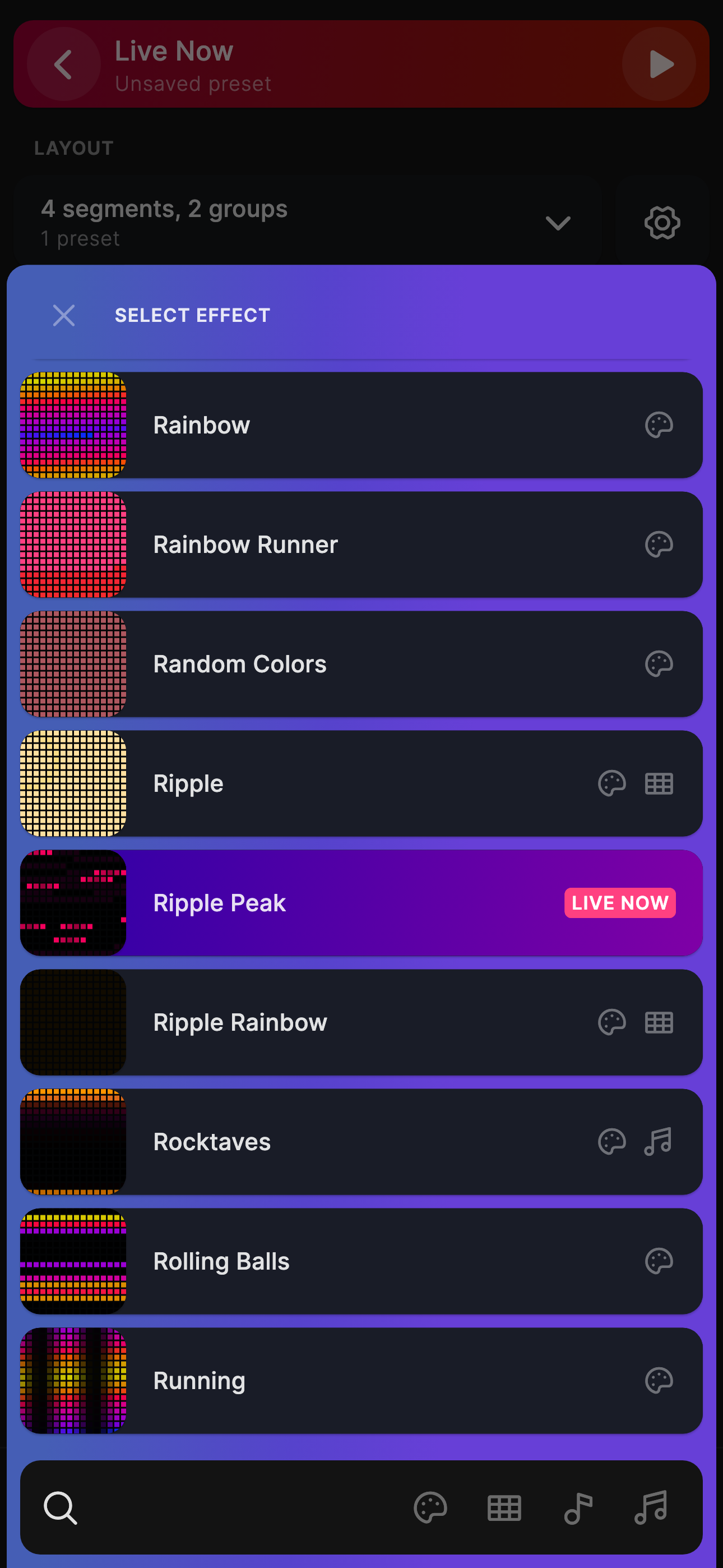Filter effects by double music note icon
Viewport: 723px width, 1568px height.
coord(651,1507)
